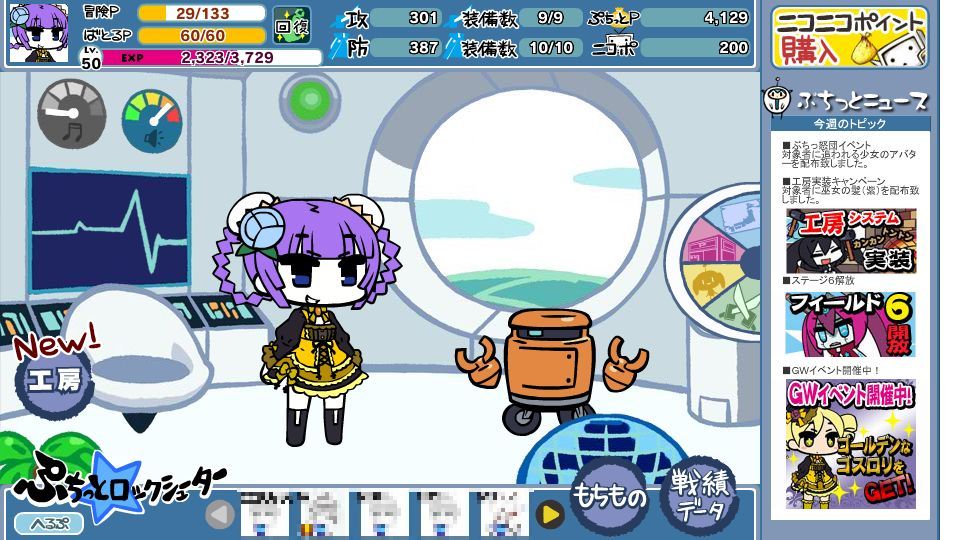Open the ニコニコポイント購入 button

click(849, 37)
